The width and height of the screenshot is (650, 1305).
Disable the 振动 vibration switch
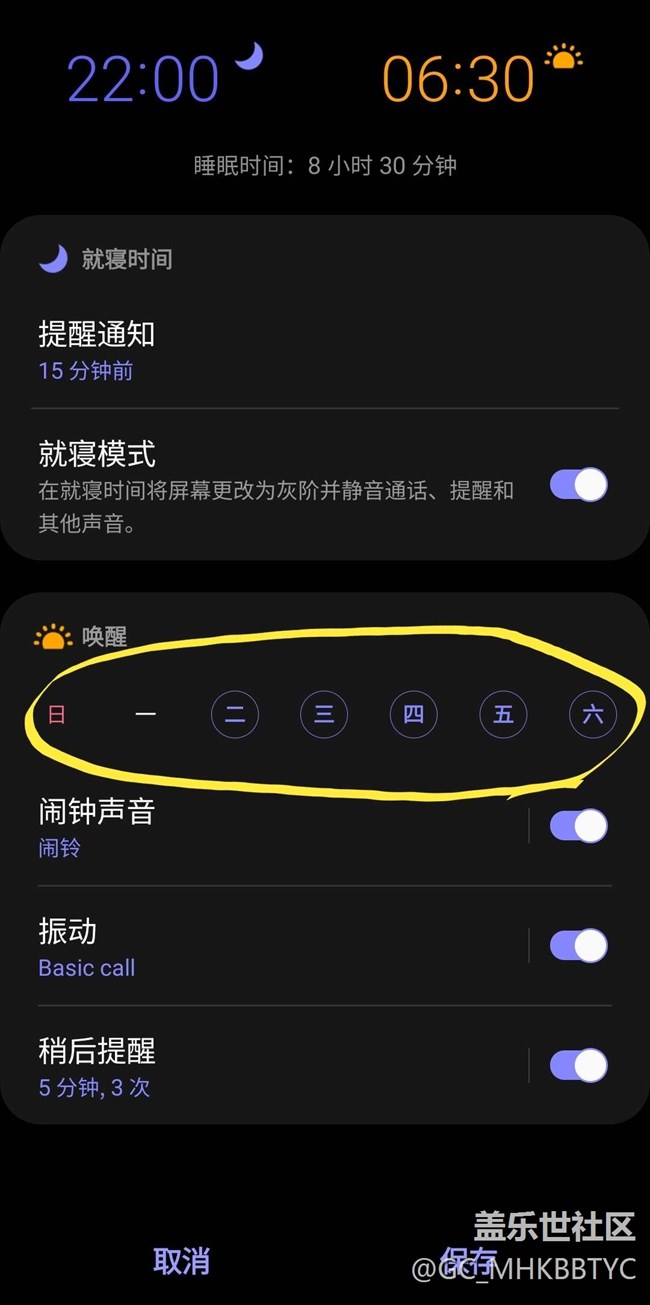pyautogui.click(x=579, y=946)
